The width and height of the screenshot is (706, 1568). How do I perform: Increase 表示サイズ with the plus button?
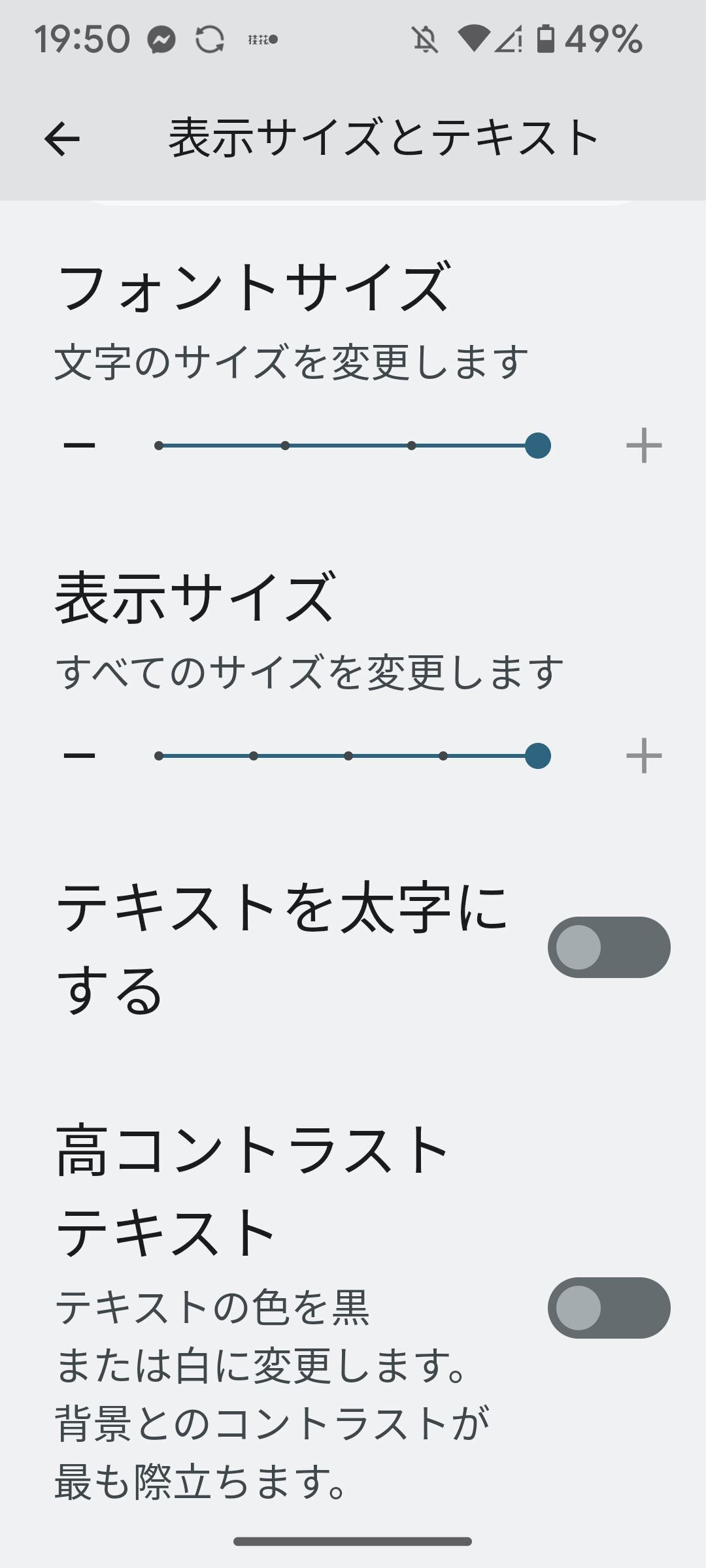pos(644,756)
